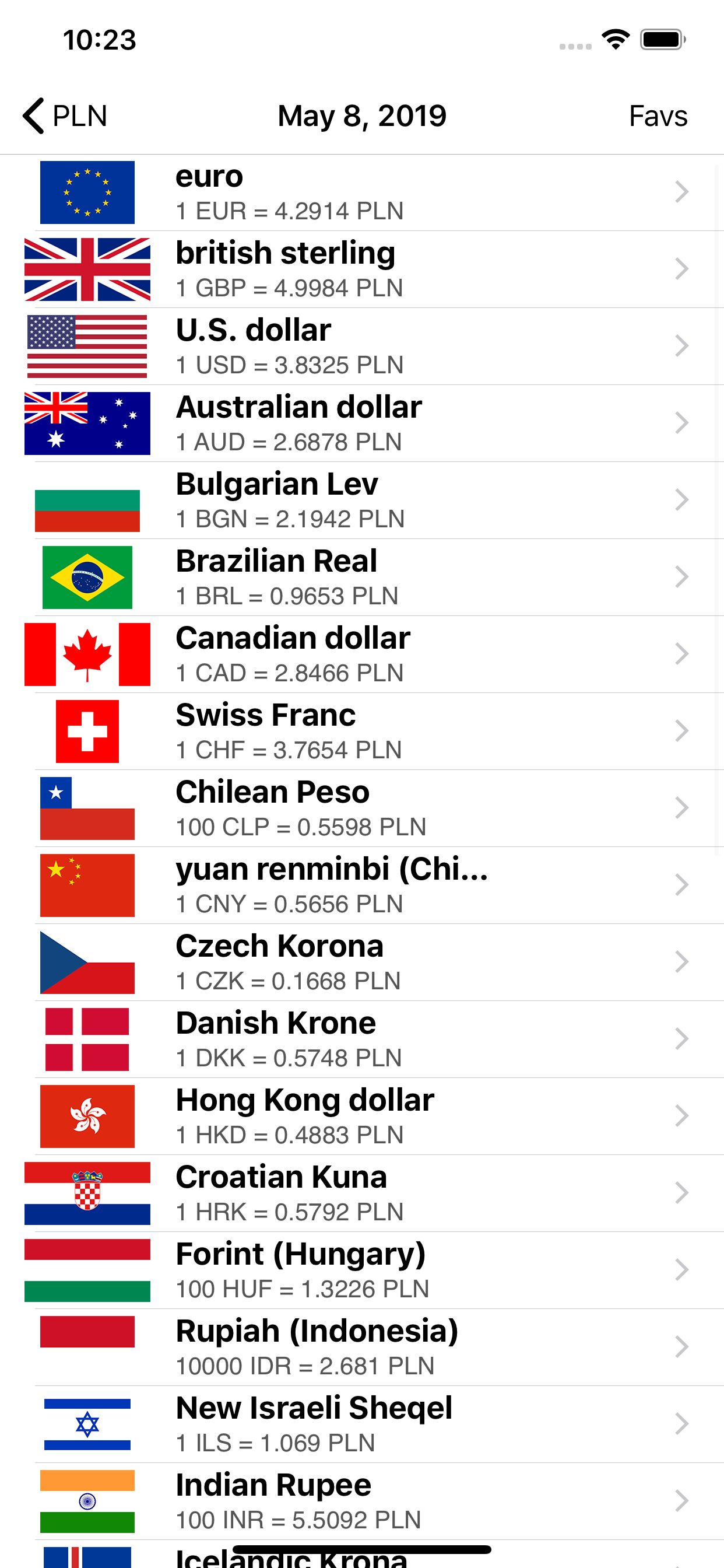Open details chevron for Czech Korona

[681, 962]
